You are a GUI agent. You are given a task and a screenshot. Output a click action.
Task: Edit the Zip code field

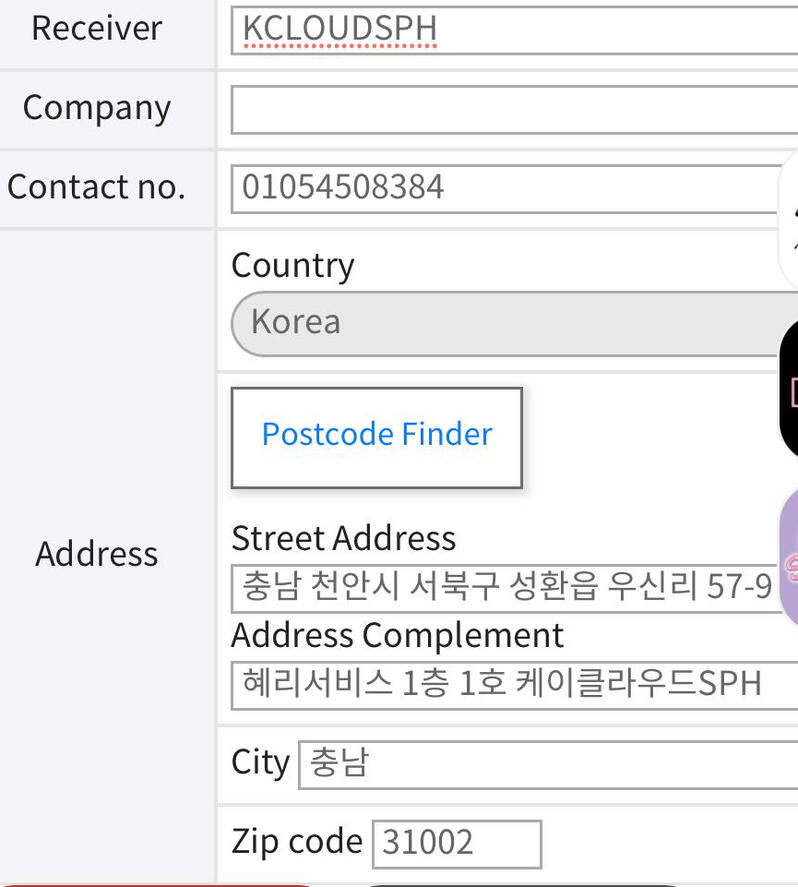pyautogui.click(x=456, y=843)
